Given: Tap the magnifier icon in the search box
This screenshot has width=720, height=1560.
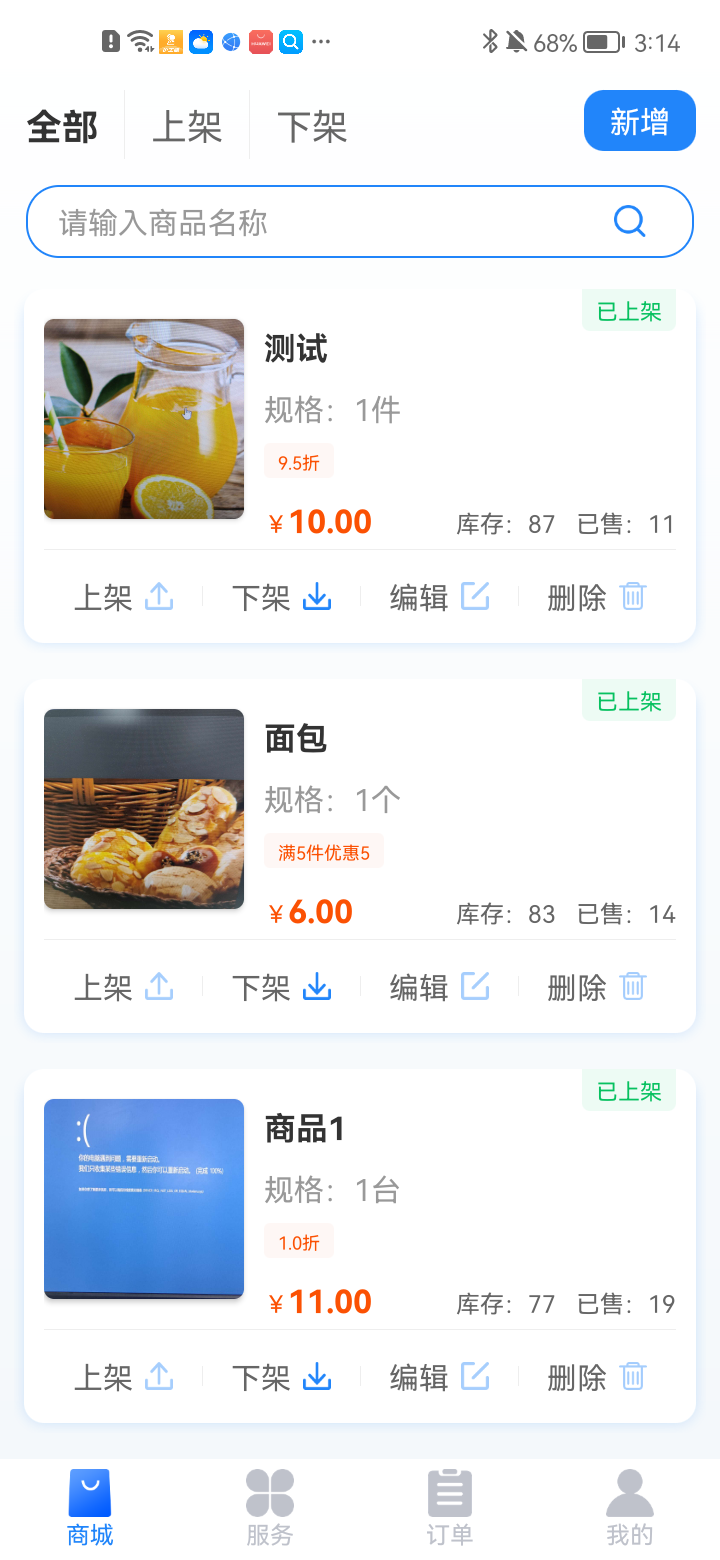Looking at the screenshot, I should [630, 222].
